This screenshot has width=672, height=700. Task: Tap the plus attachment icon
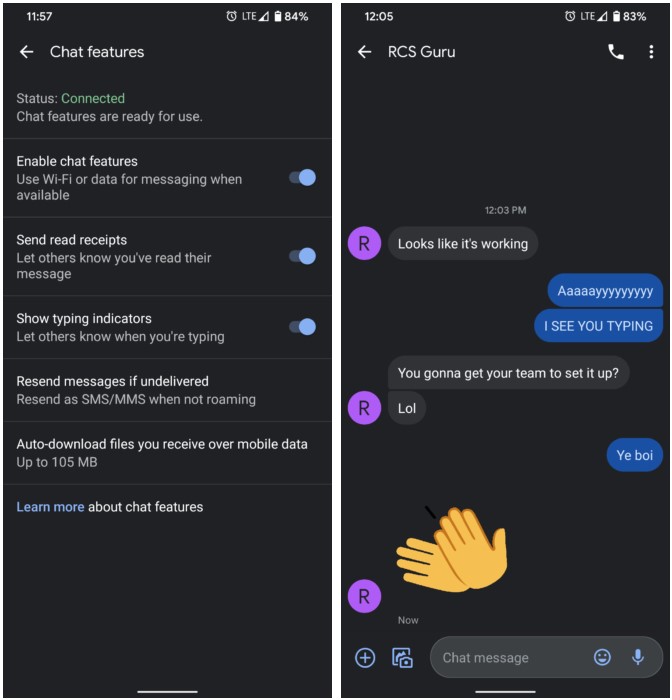[x=365, y=657]
